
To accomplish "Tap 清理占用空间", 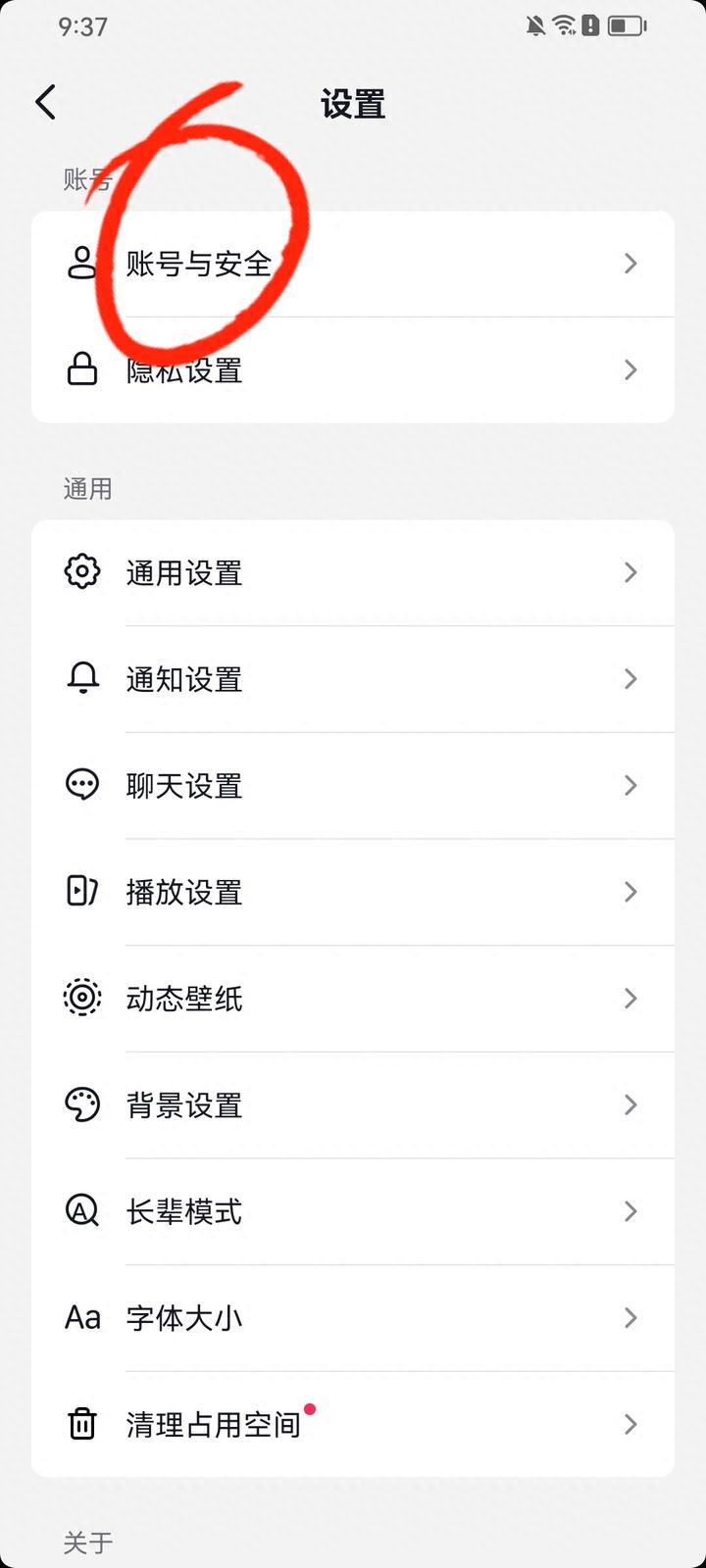I will [x=351, y=1424].
